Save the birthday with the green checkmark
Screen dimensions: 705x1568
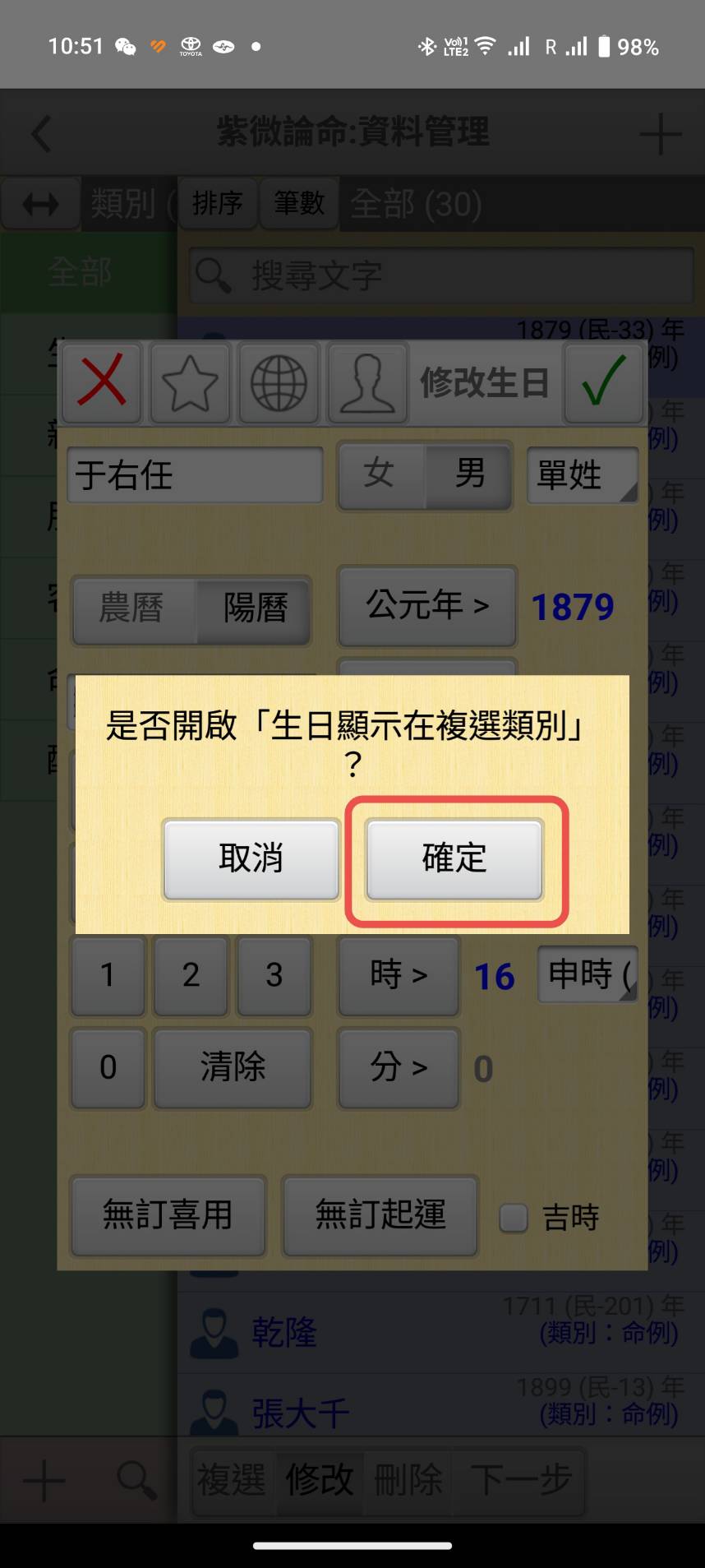pos(603,382)
